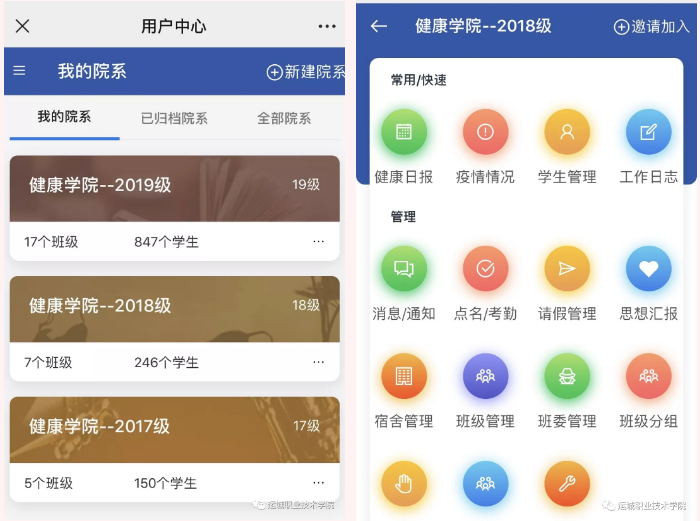
Task: Switch to the 全部院系 tab
Action: point(284,118)
